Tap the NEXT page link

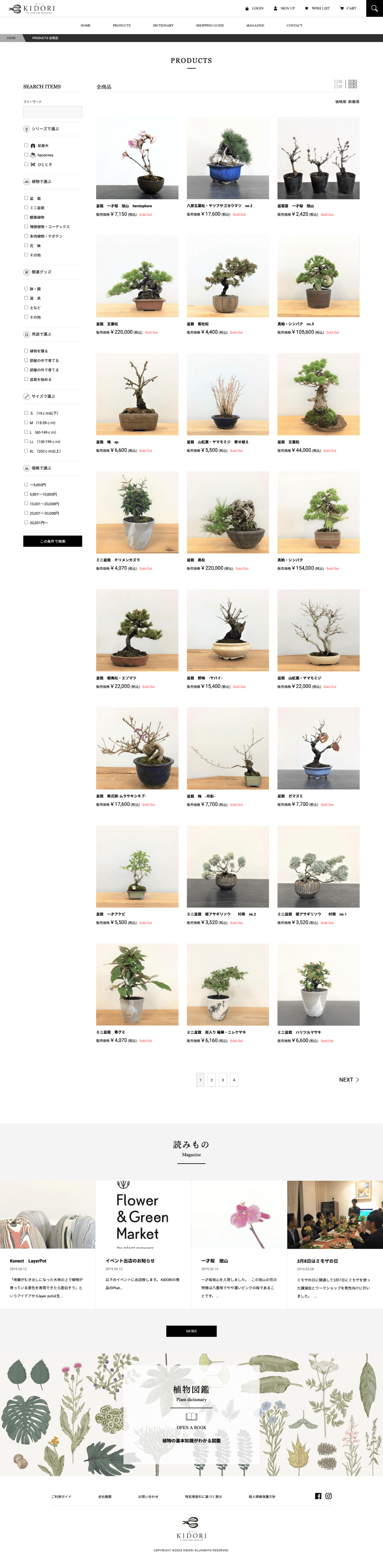(x=349, y=1080)
